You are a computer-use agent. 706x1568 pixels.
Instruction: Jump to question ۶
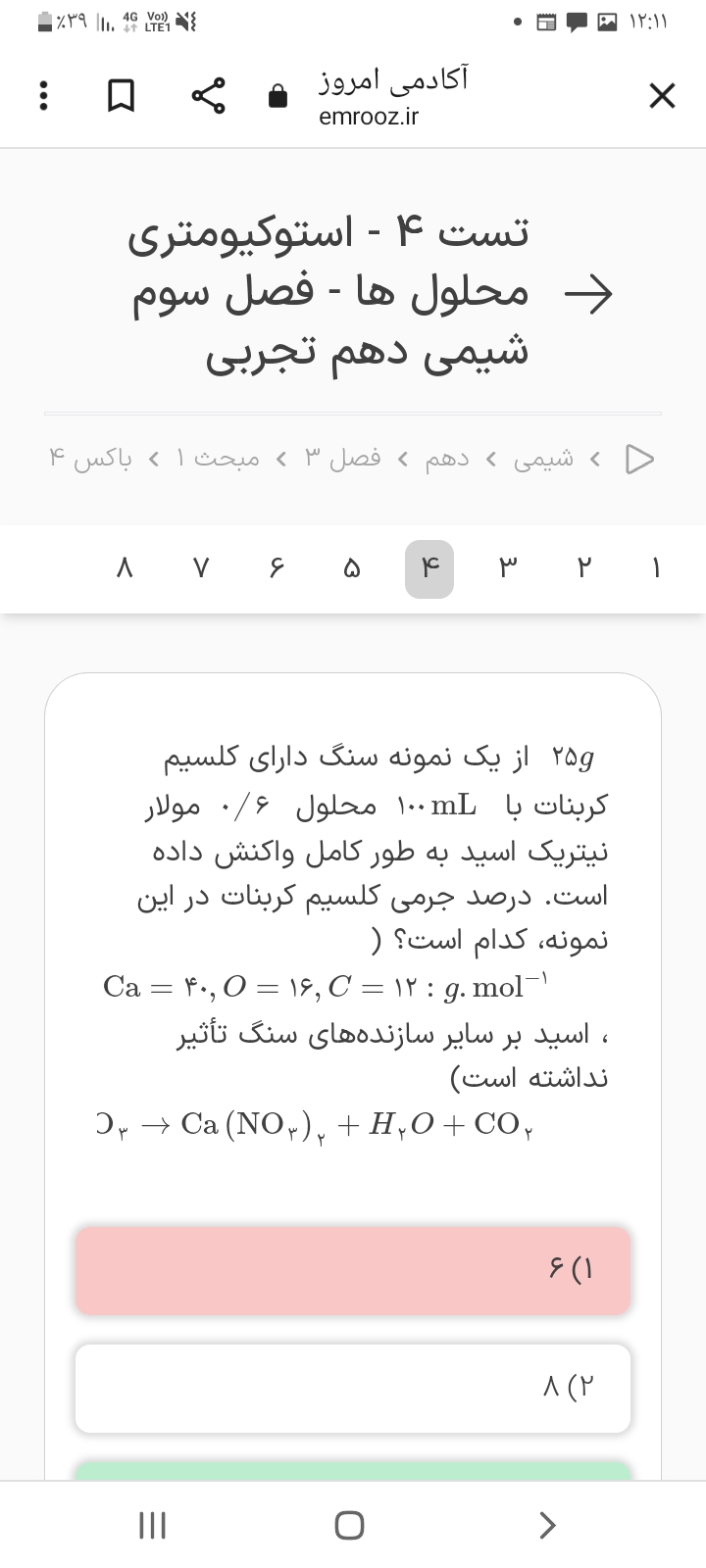[276, 568]
